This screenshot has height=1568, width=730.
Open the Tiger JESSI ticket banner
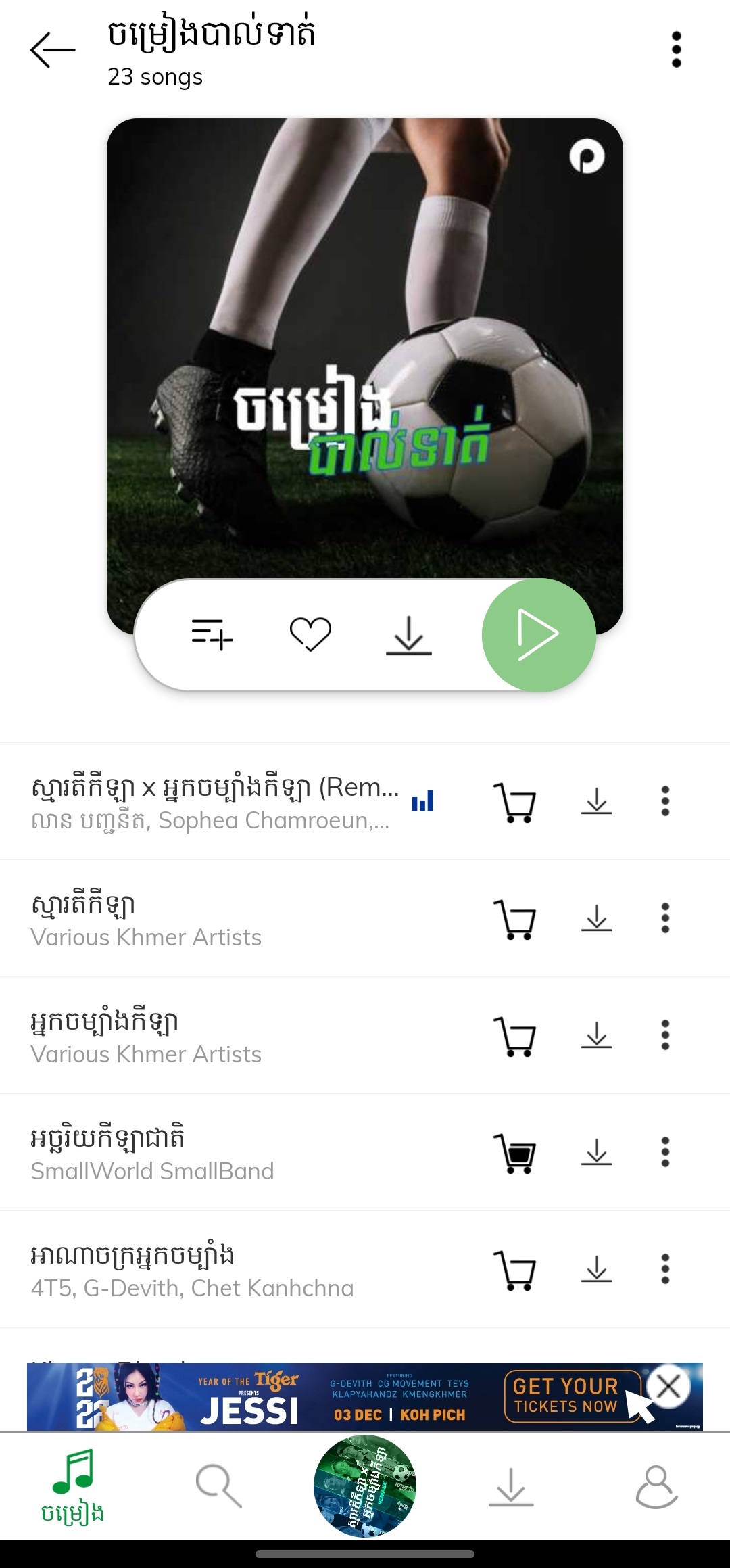coord(338,1398)
